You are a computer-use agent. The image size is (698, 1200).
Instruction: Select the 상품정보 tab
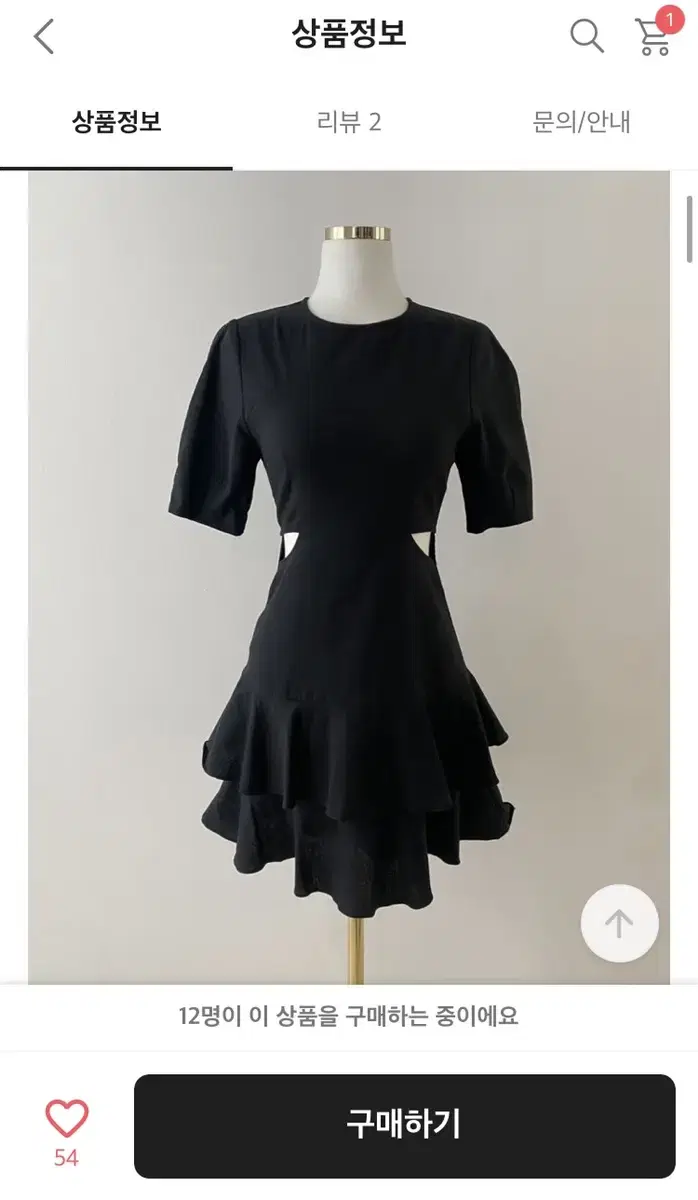click(116, 122)
